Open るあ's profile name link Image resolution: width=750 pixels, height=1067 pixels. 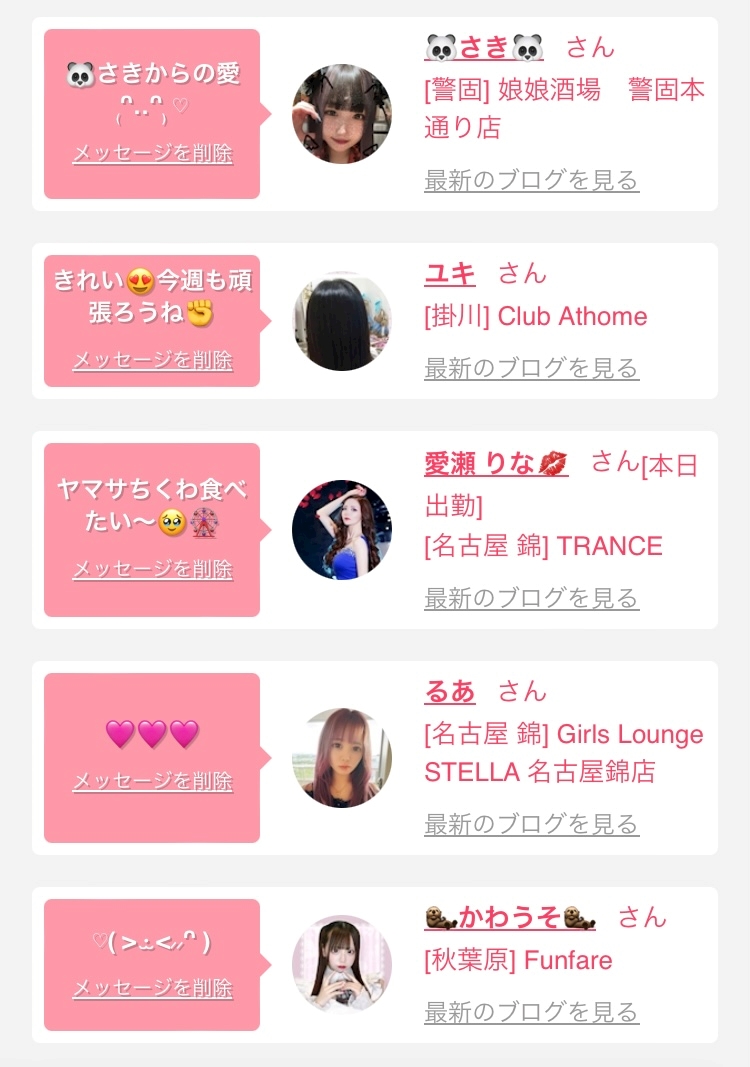pyautogui.click(x=450, y=691)
